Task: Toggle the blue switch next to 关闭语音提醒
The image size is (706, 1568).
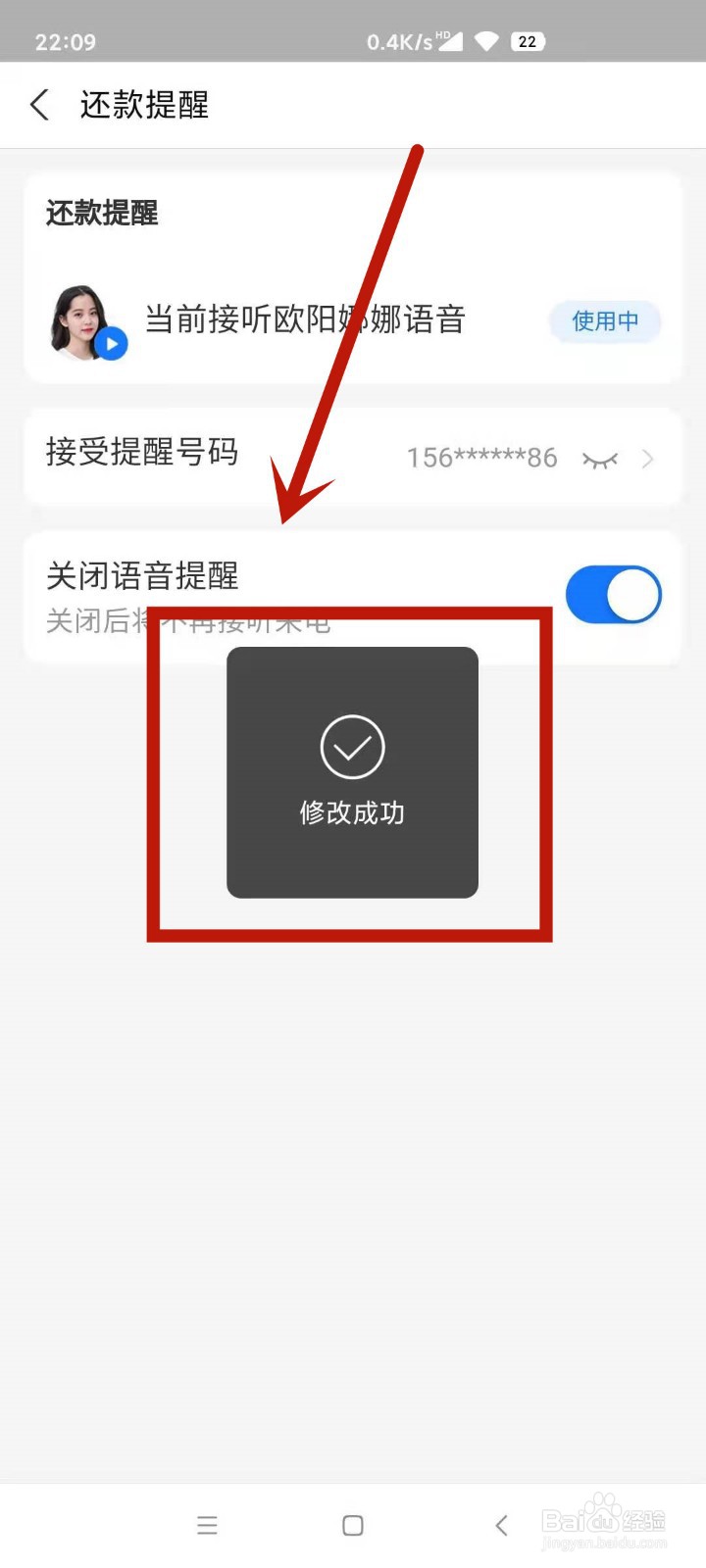Action: tap(614, 594)
